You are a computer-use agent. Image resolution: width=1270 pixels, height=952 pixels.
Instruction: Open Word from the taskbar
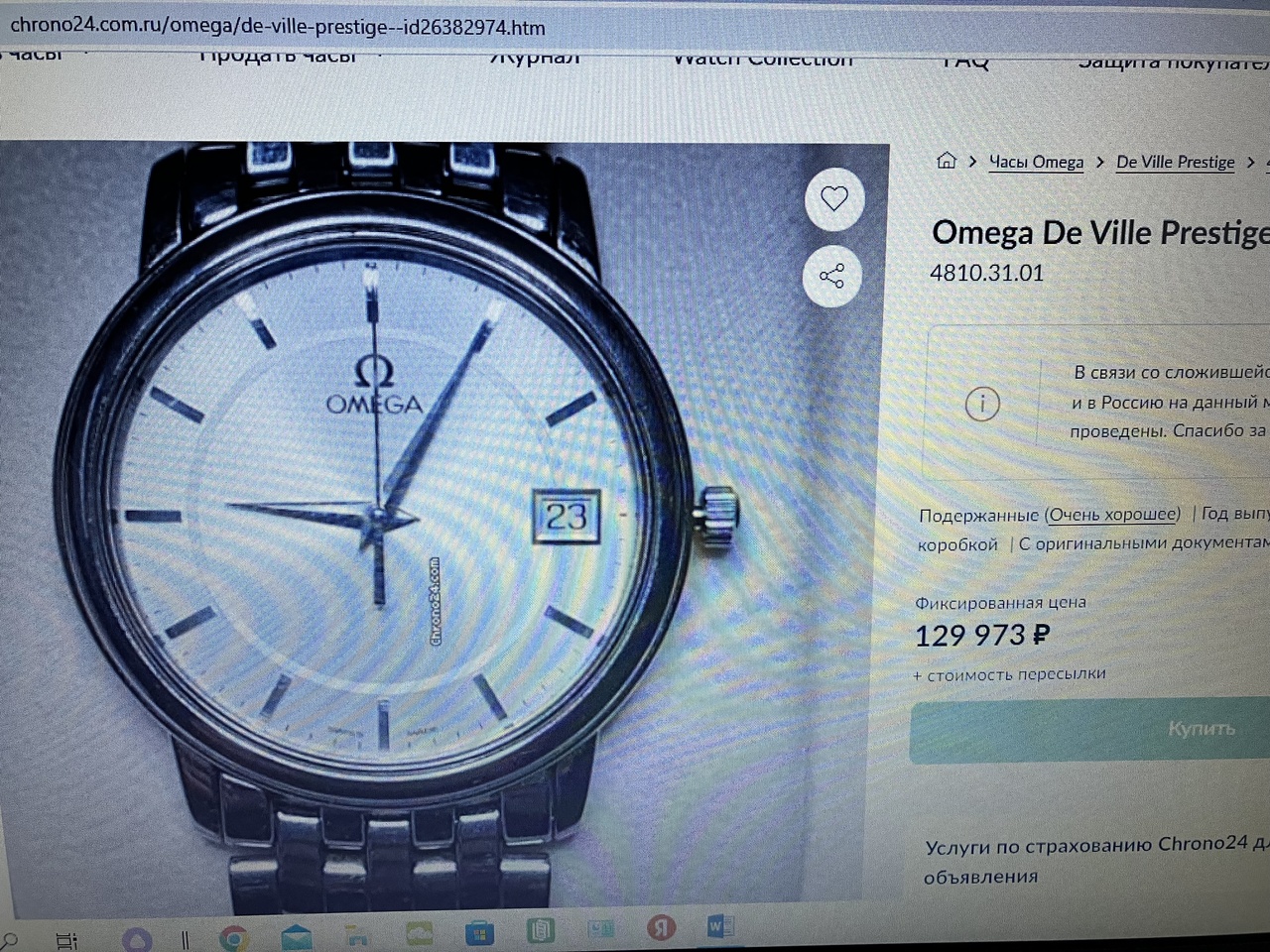tap(719, 927)
